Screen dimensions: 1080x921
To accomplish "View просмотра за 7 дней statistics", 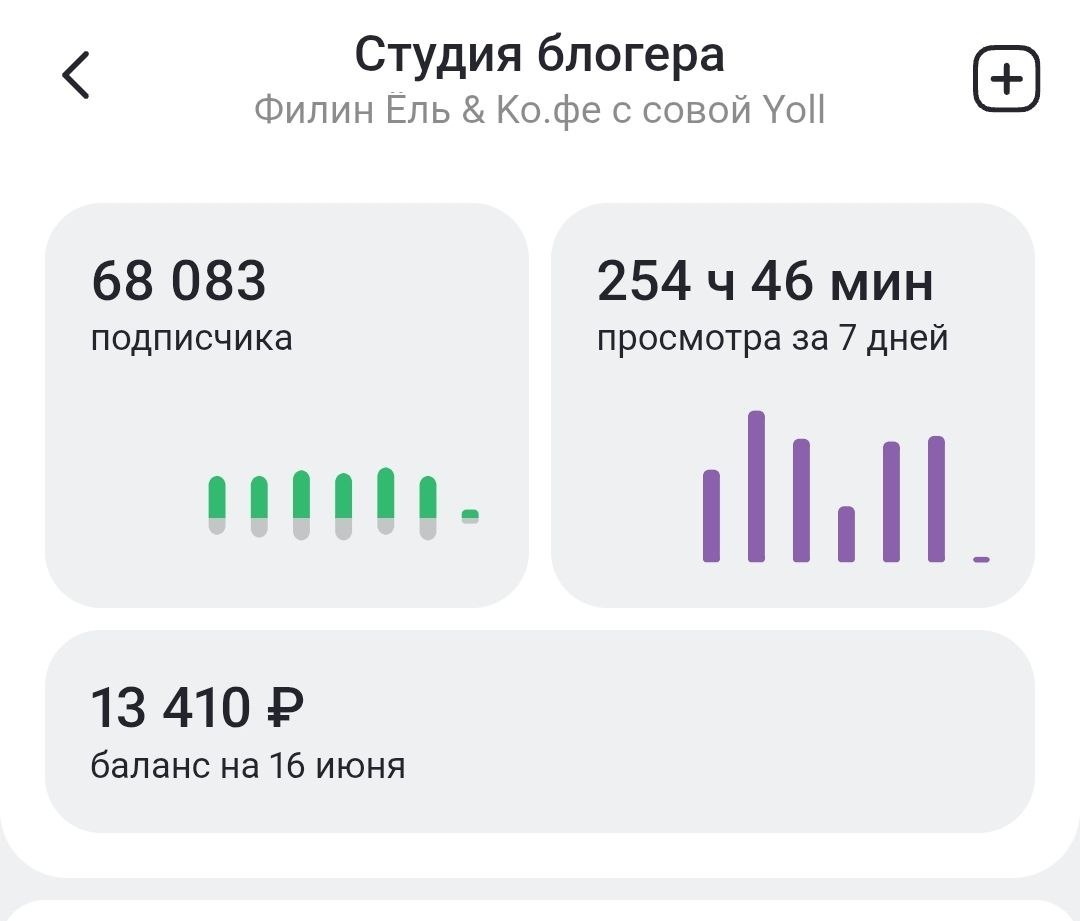I will (x=792, y=404).
